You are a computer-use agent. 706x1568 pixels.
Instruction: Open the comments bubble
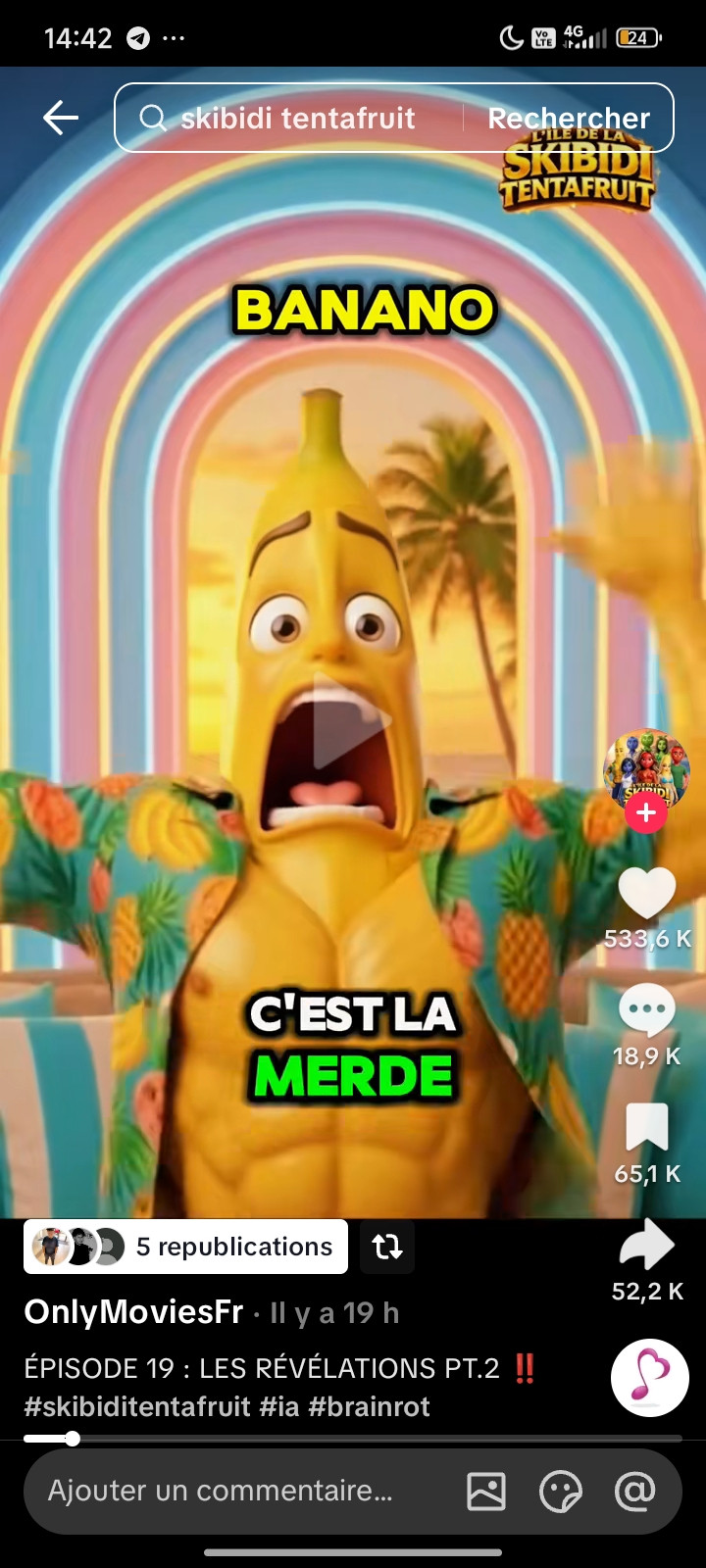coord(647,1011)
